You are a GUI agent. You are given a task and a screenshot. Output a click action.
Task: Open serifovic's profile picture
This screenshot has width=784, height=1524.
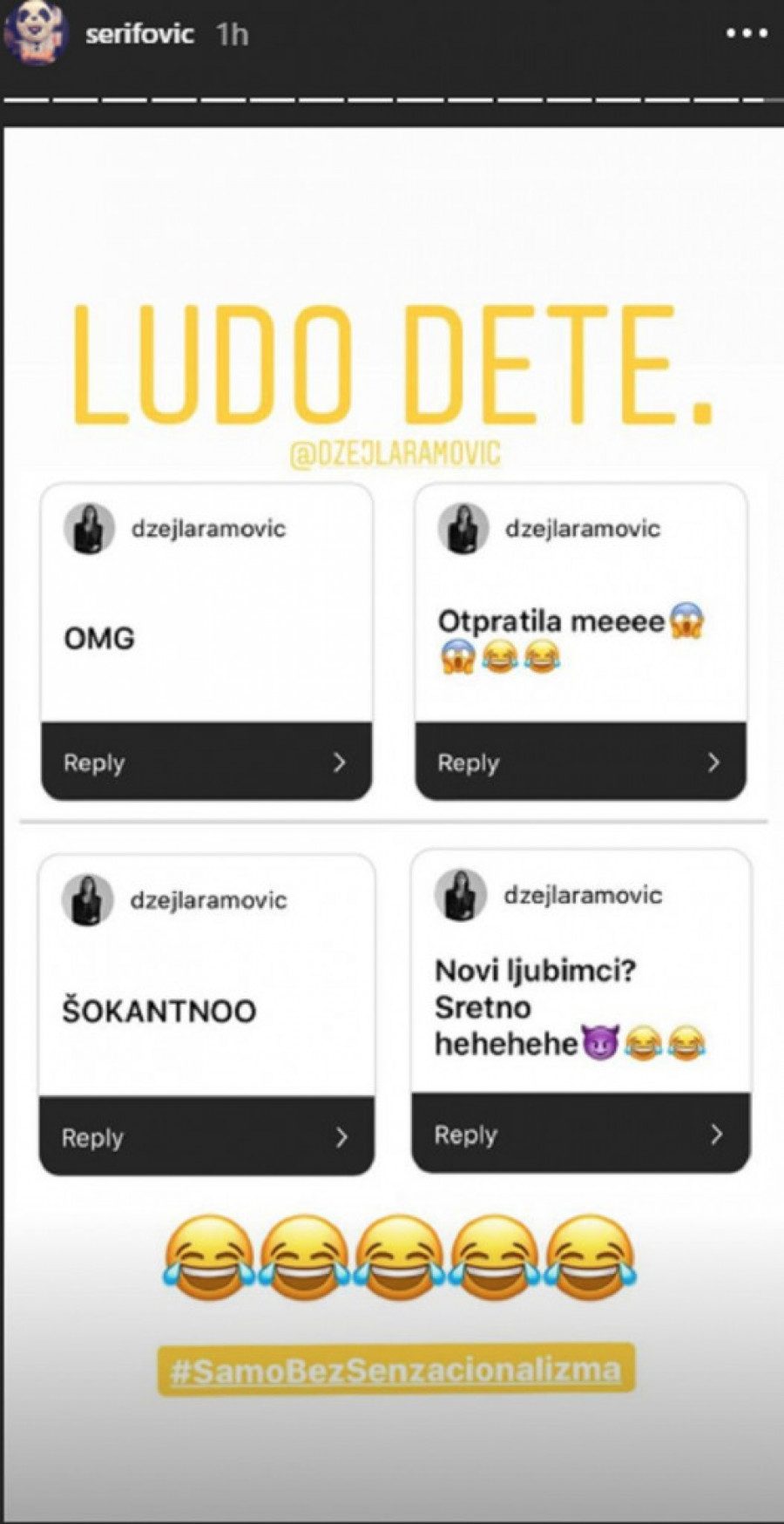point(36,33)
